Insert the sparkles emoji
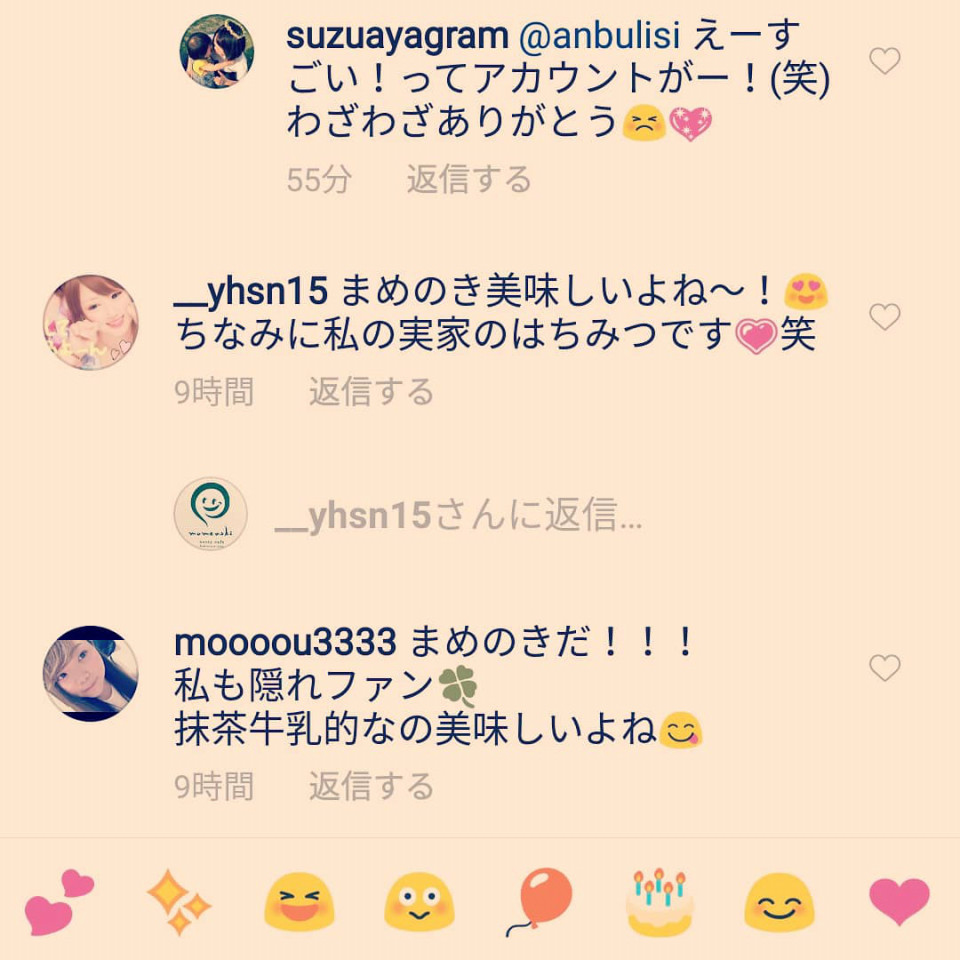The image size is (960, 960). 179,902
